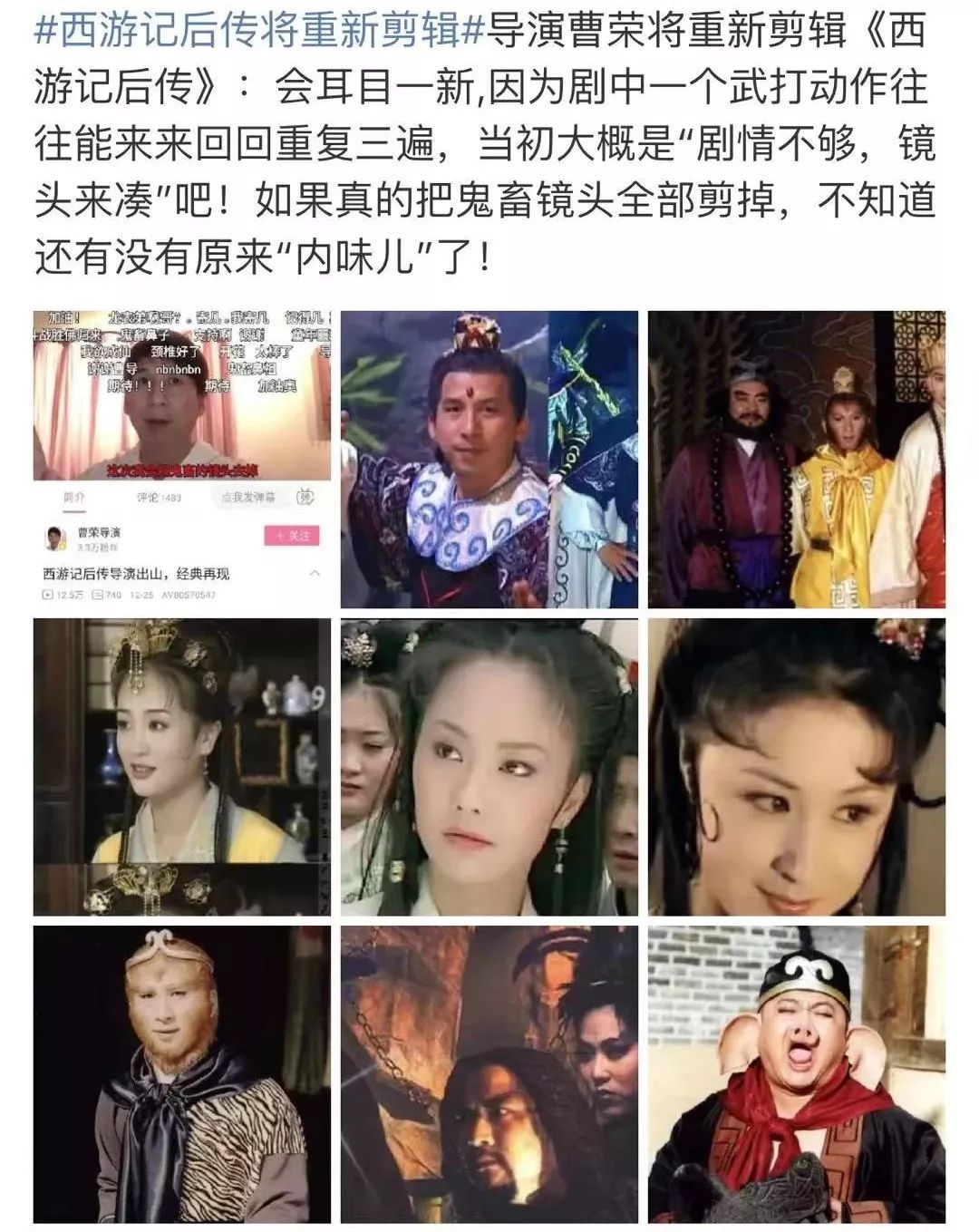Click the AV80570547 video ID text
This screenshot has height=1232, width=979.
coord(188,595)
